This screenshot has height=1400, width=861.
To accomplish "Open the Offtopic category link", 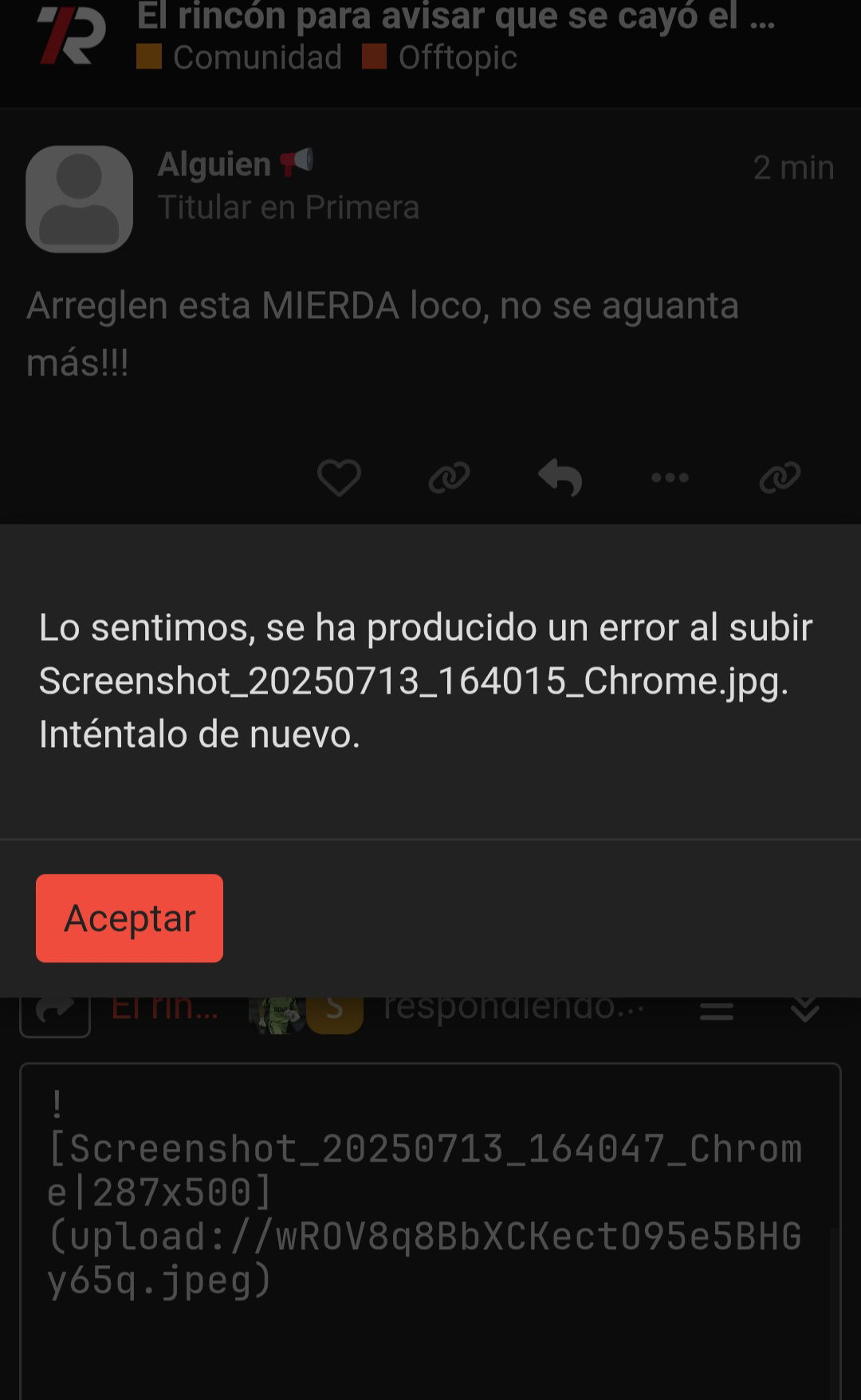I will pos(439,57).
